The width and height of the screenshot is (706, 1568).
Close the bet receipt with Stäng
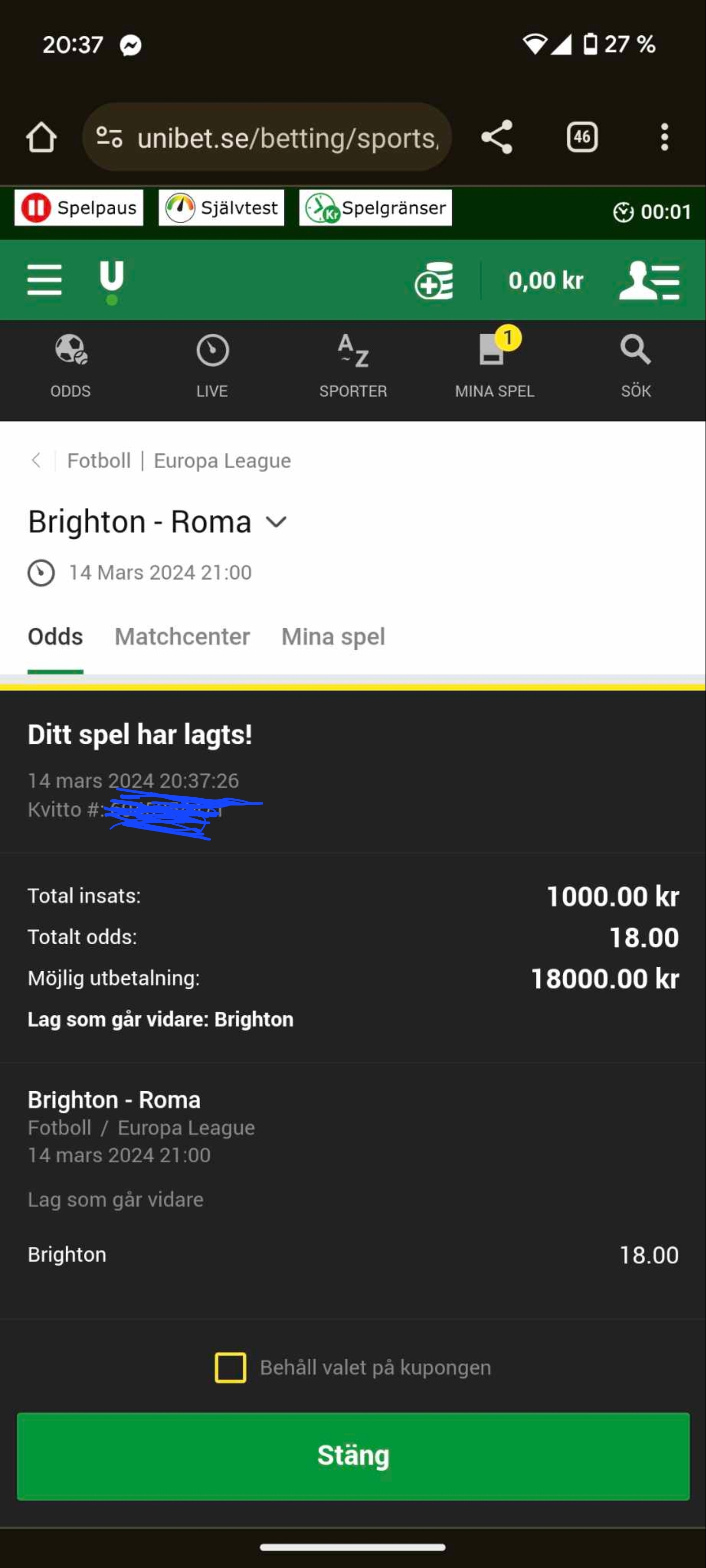353,1455
